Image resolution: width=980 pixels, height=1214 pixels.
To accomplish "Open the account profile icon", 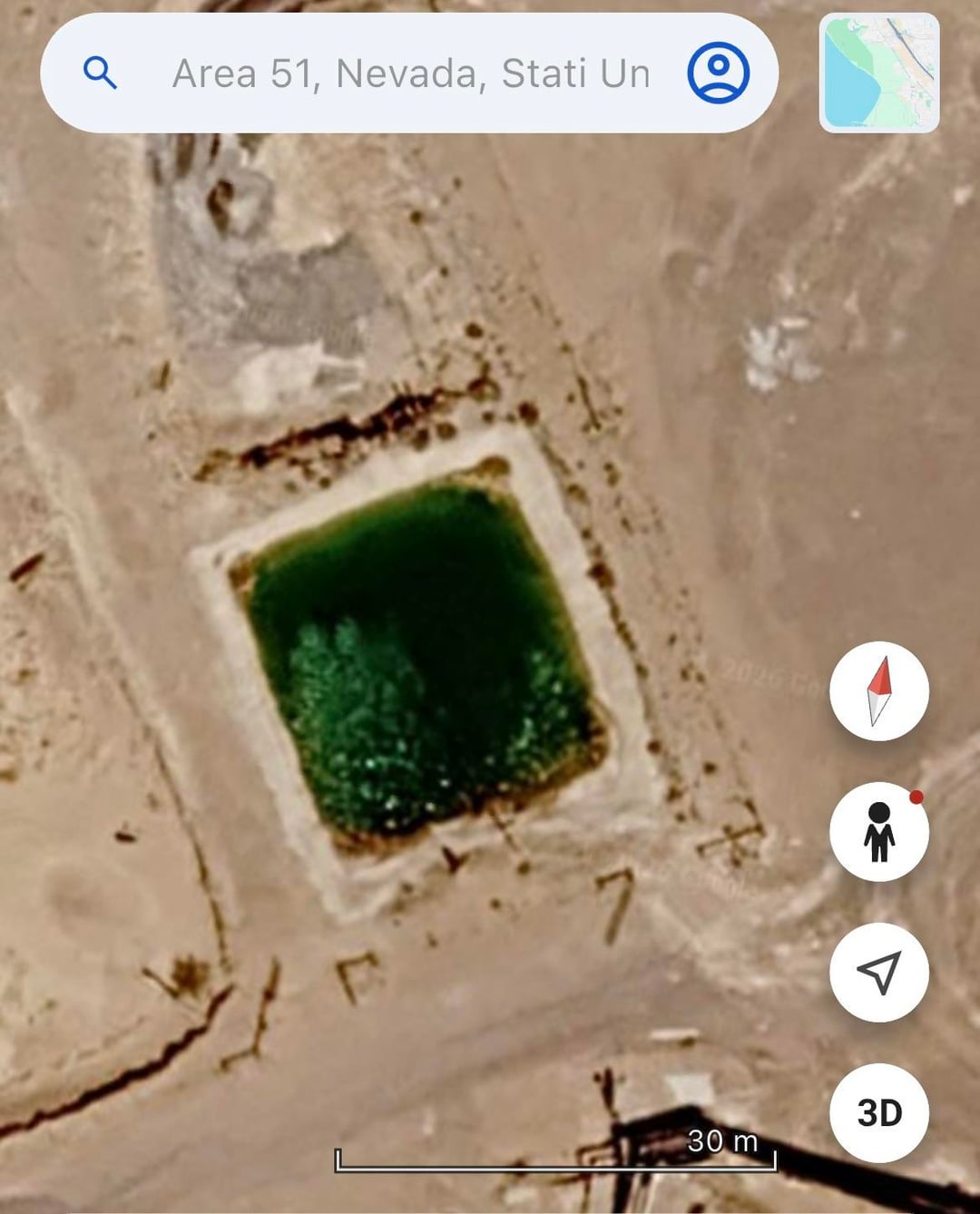I will [718, 73].
